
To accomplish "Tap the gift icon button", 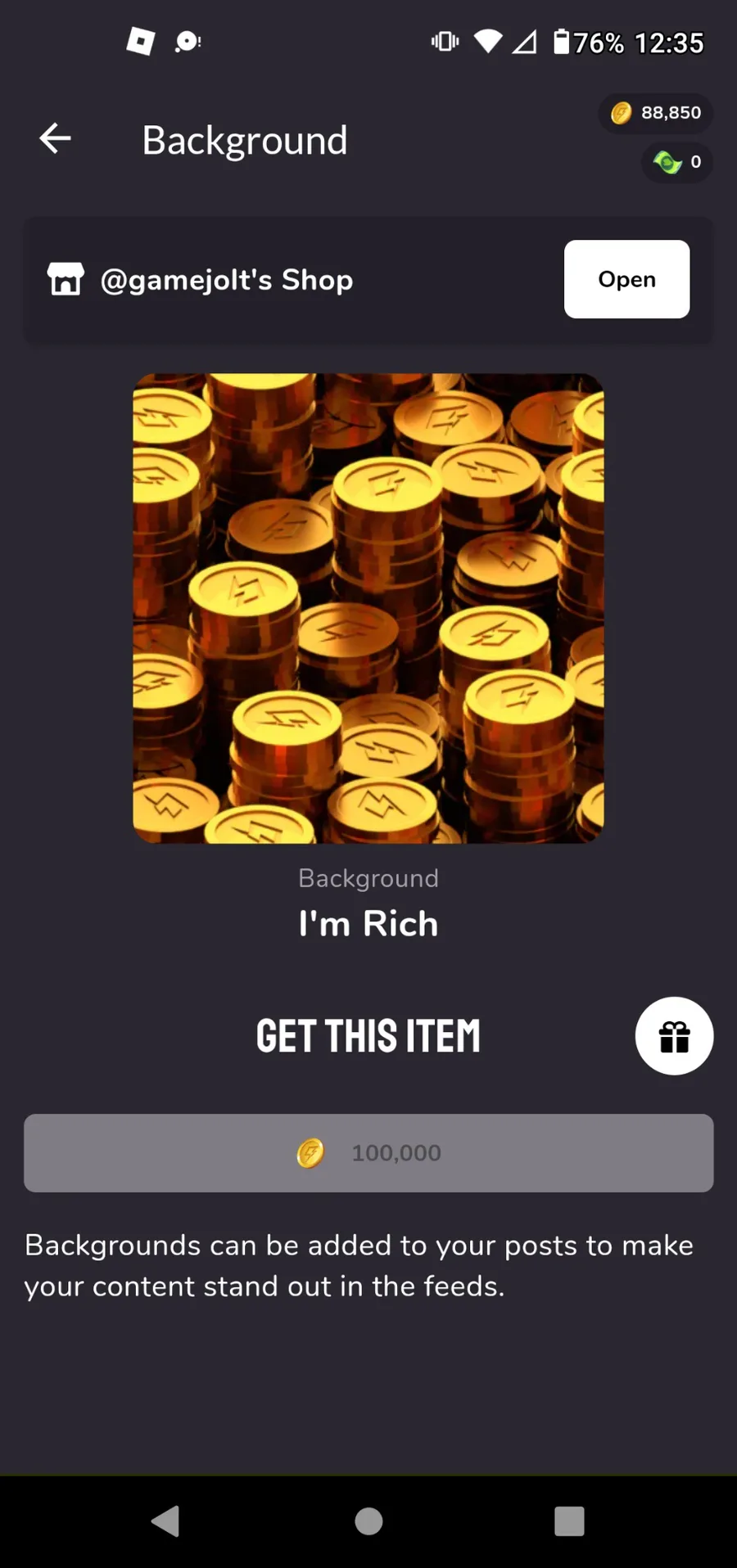I will tap(674, 1036).
